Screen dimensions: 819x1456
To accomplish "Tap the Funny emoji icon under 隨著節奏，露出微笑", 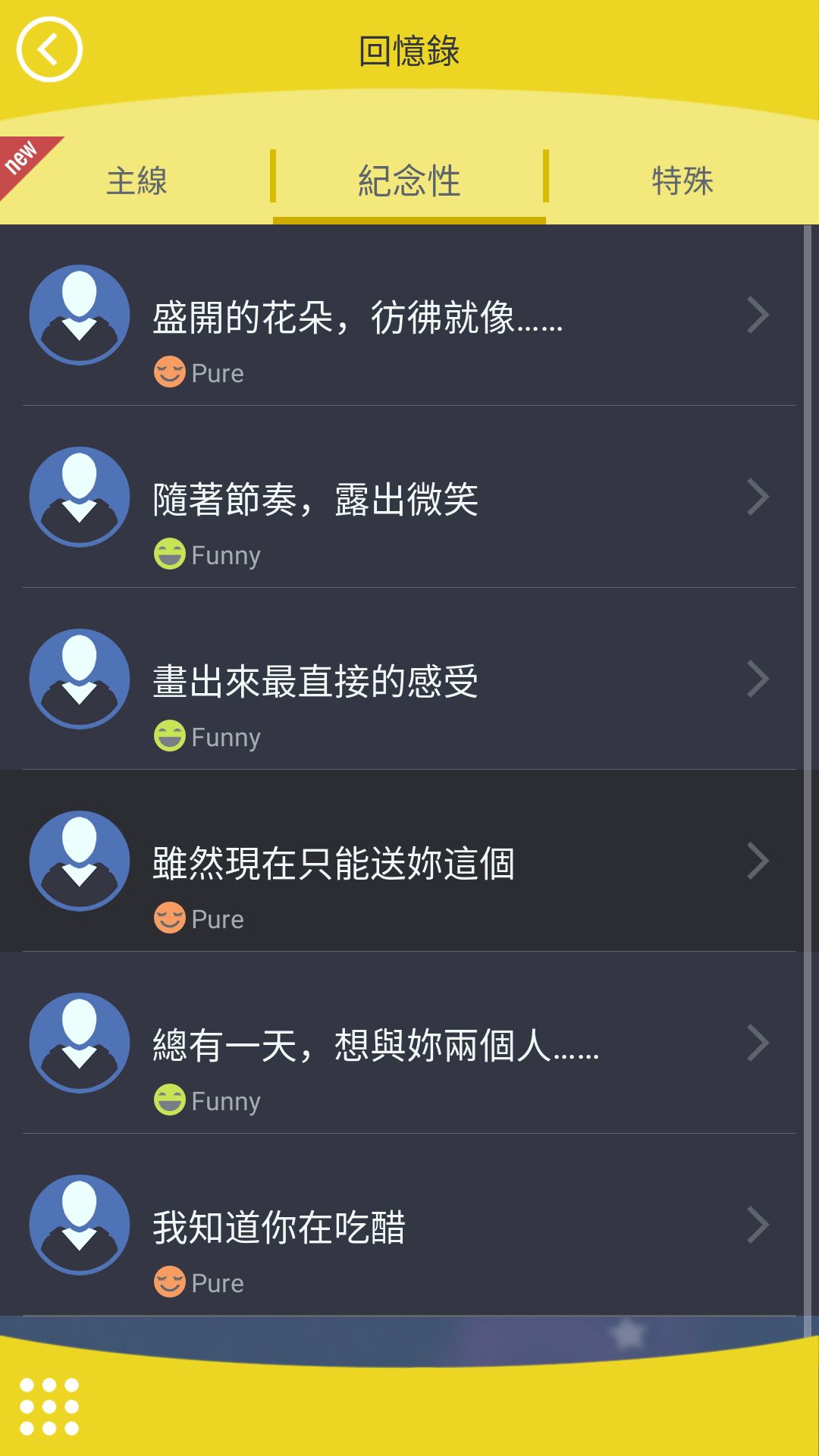I will tap(170, 554).
